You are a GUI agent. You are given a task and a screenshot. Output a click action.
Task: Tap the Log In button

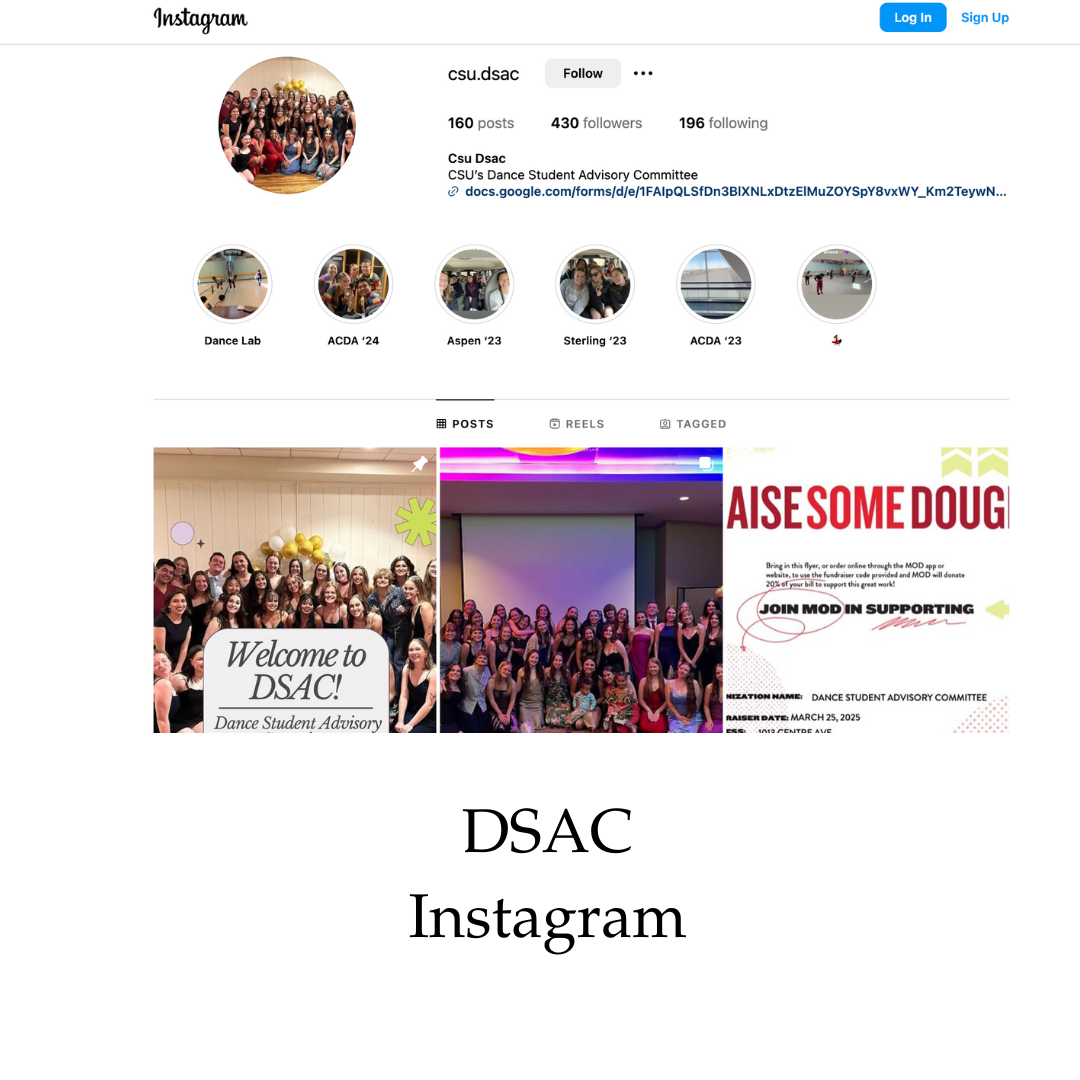click(x=912, y=18)
